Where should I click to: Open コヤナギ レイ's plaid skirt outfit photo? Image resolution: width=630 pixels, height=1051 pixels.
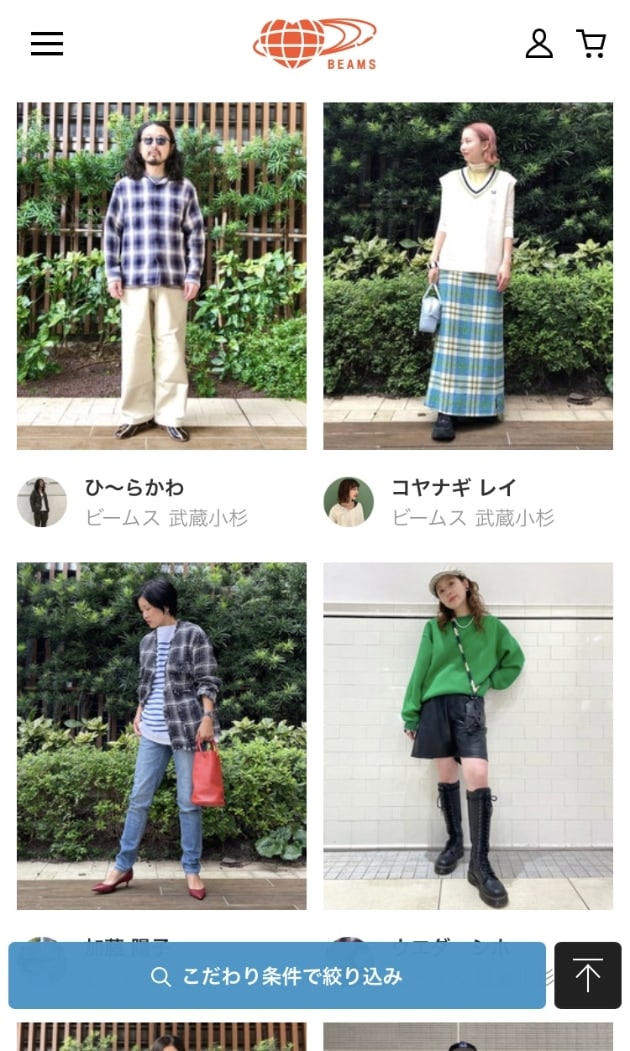468,275
